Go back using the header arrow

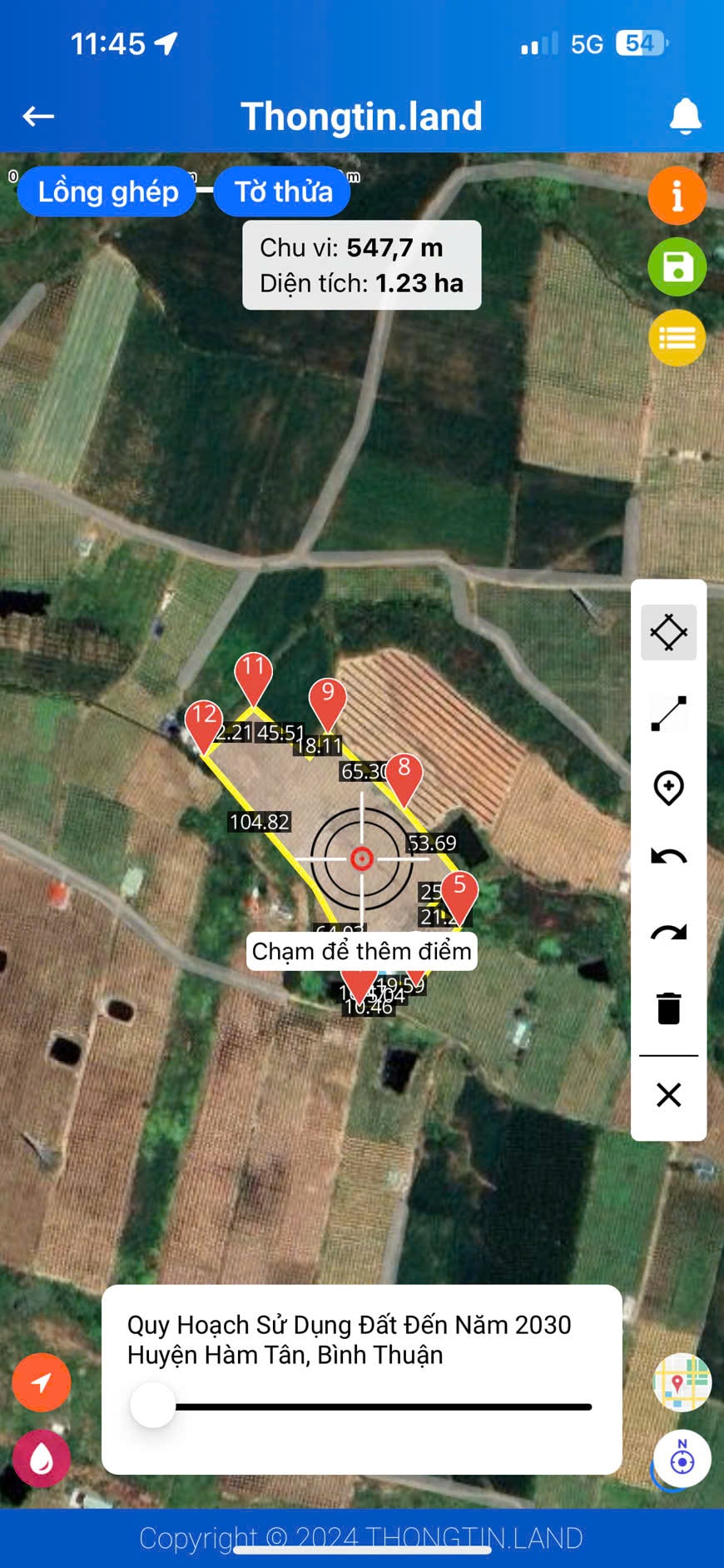point(38,117)
